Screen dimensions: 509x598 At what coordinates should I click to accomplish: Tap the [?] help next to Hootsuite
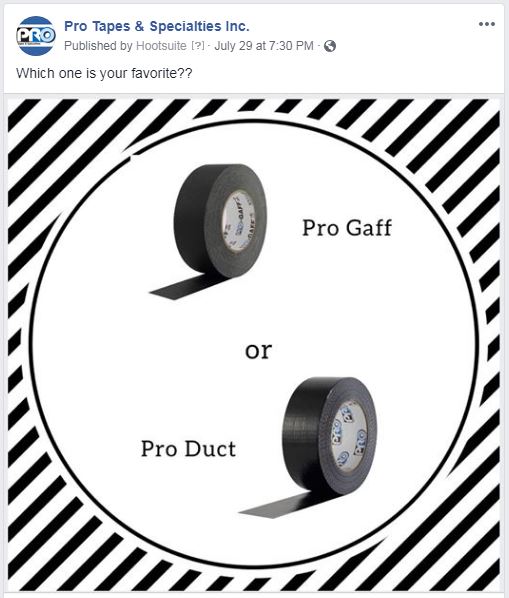(x=197, y=46)
